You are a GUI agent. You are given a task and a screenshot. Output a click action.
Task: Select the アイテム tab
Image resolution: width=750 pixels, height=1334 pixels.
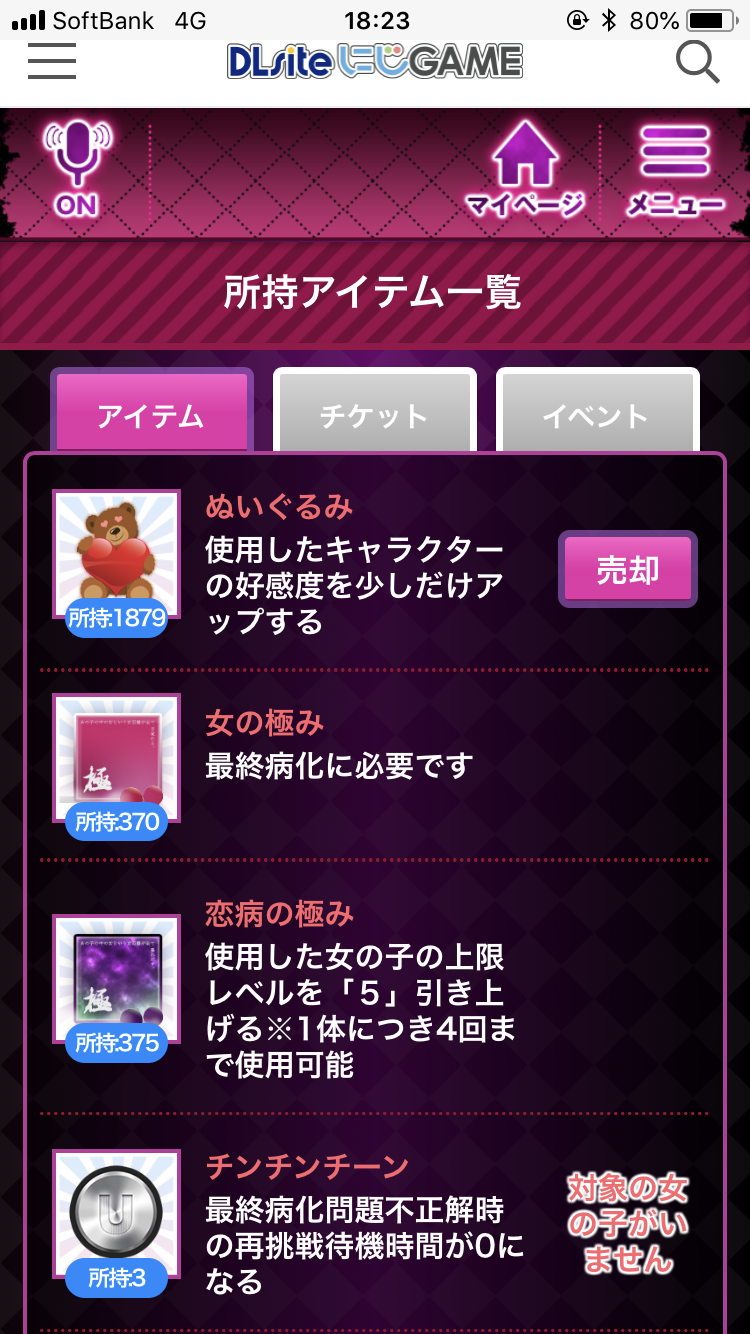(x=151, y=414)
